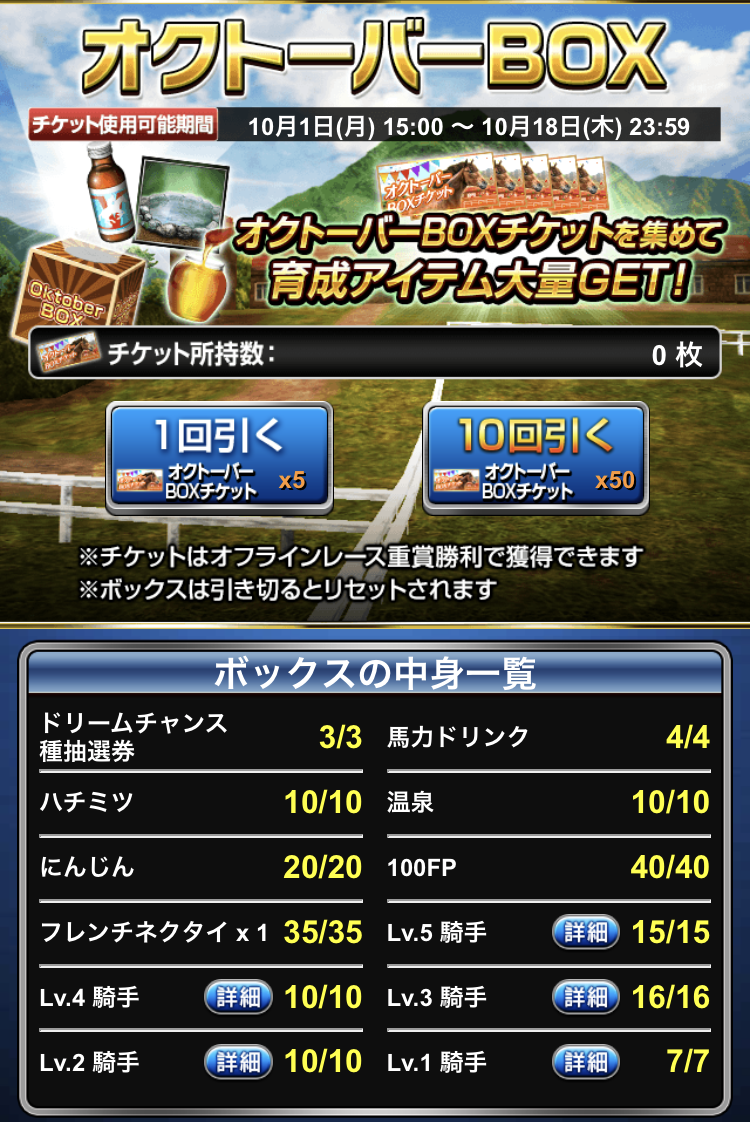Image resolution: width=750 pixels, height=1122 pixels.
Task: Tap the 1回引く draw button
Action: [x=219, y=456]
